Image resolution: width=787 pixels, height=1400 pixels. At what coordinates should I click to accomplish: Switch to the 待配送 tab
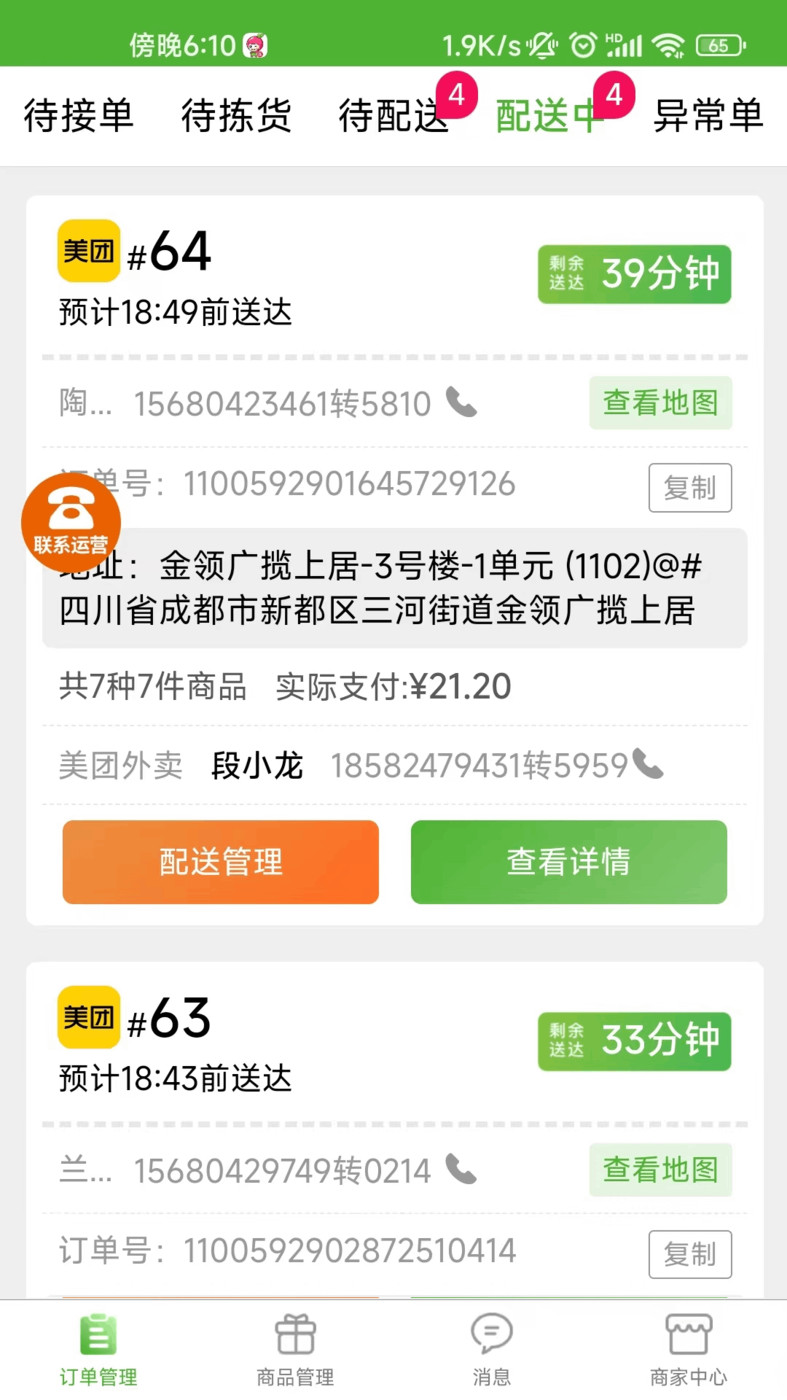click(392, 116)
